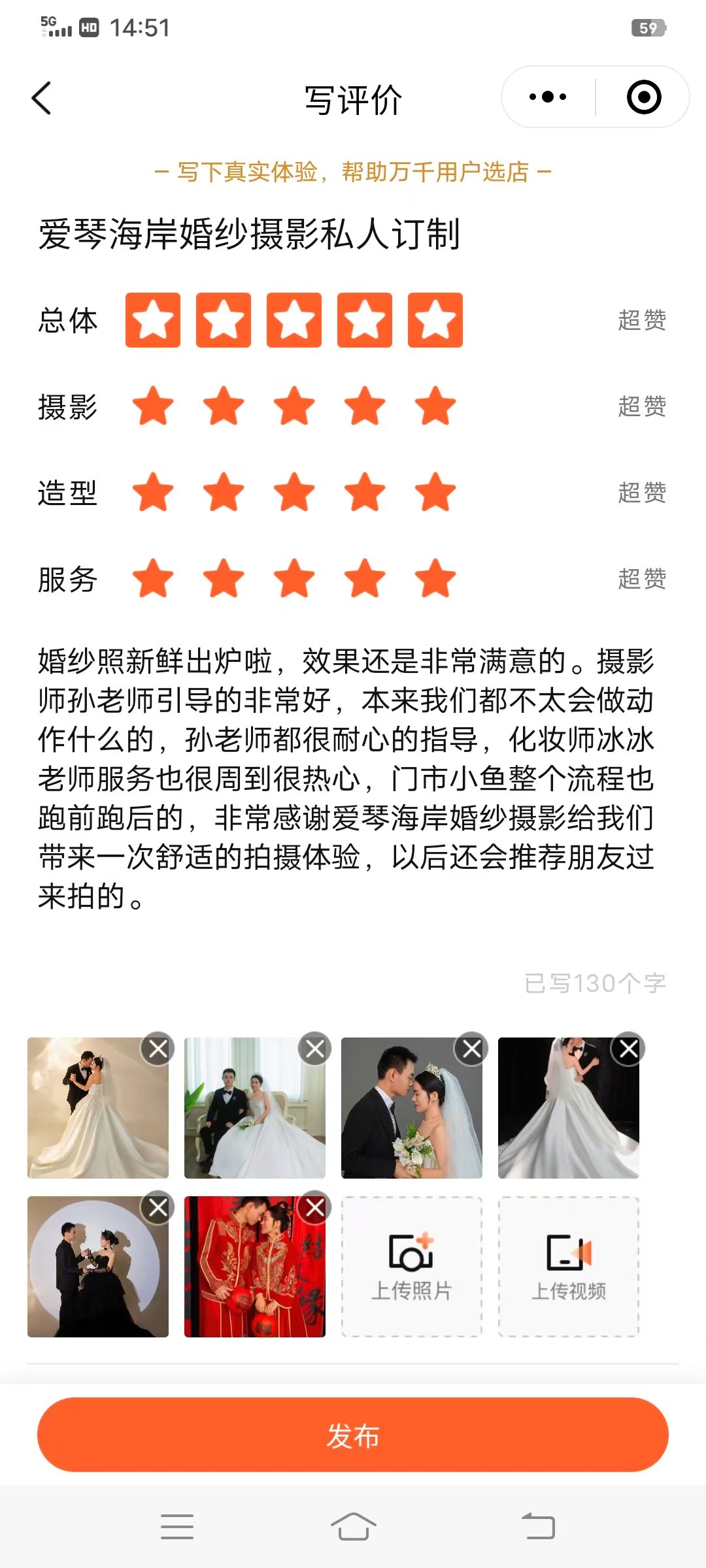This screenshot has width=706, height=1568.
Task: Delete the black-background gown photo
Action: (x=629, y=1049)
